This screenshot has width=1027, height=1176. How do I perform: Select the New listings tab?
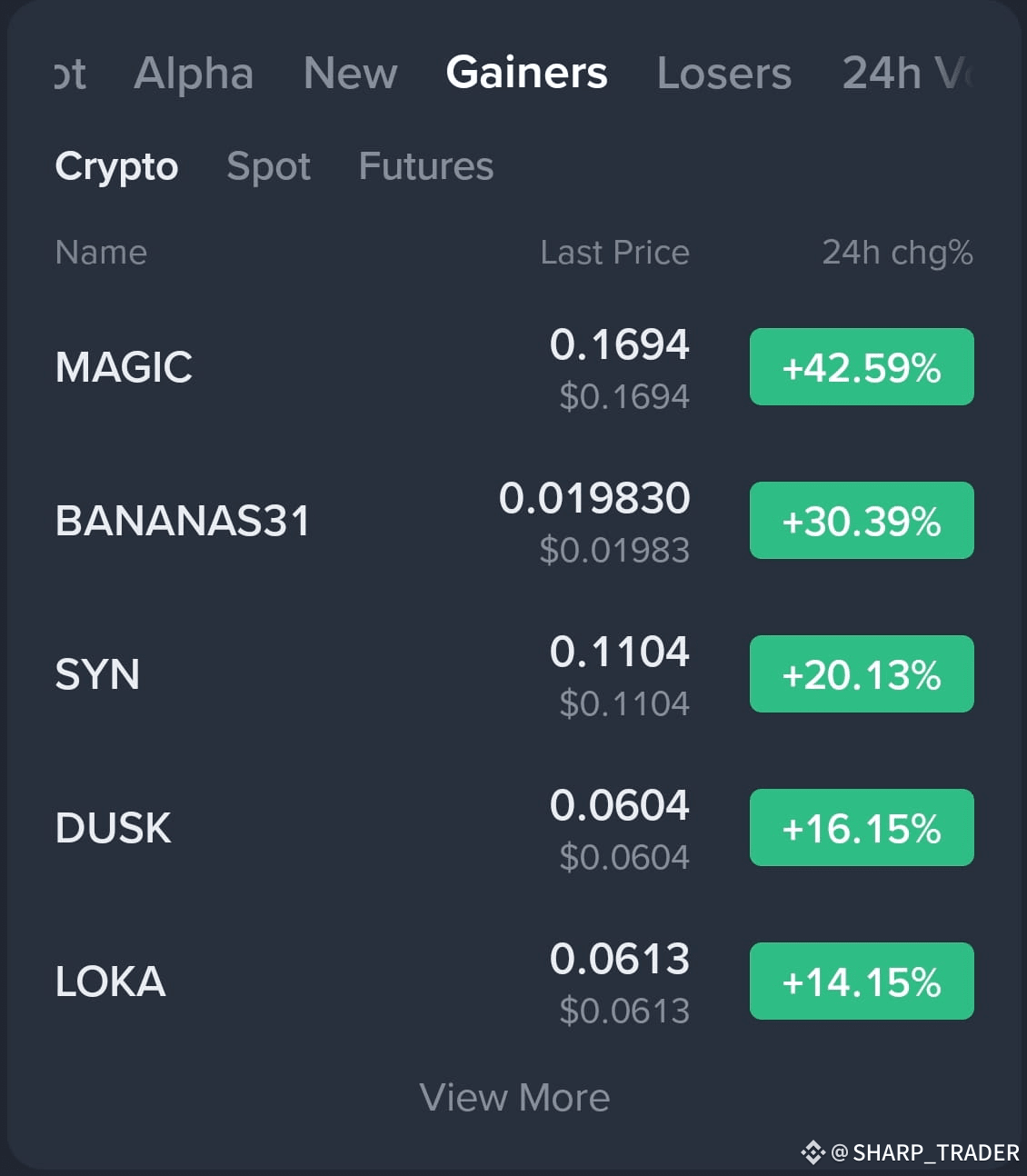350,75
